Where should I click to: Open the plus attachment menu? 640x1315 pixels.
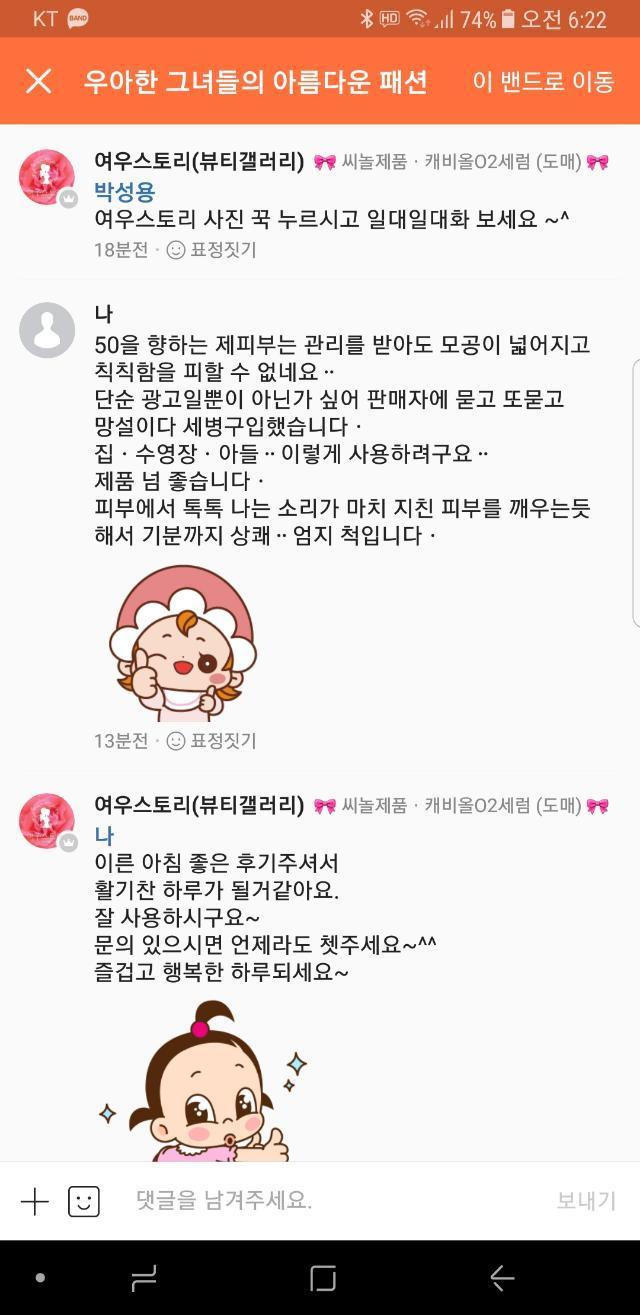[x=35, y=1201]
